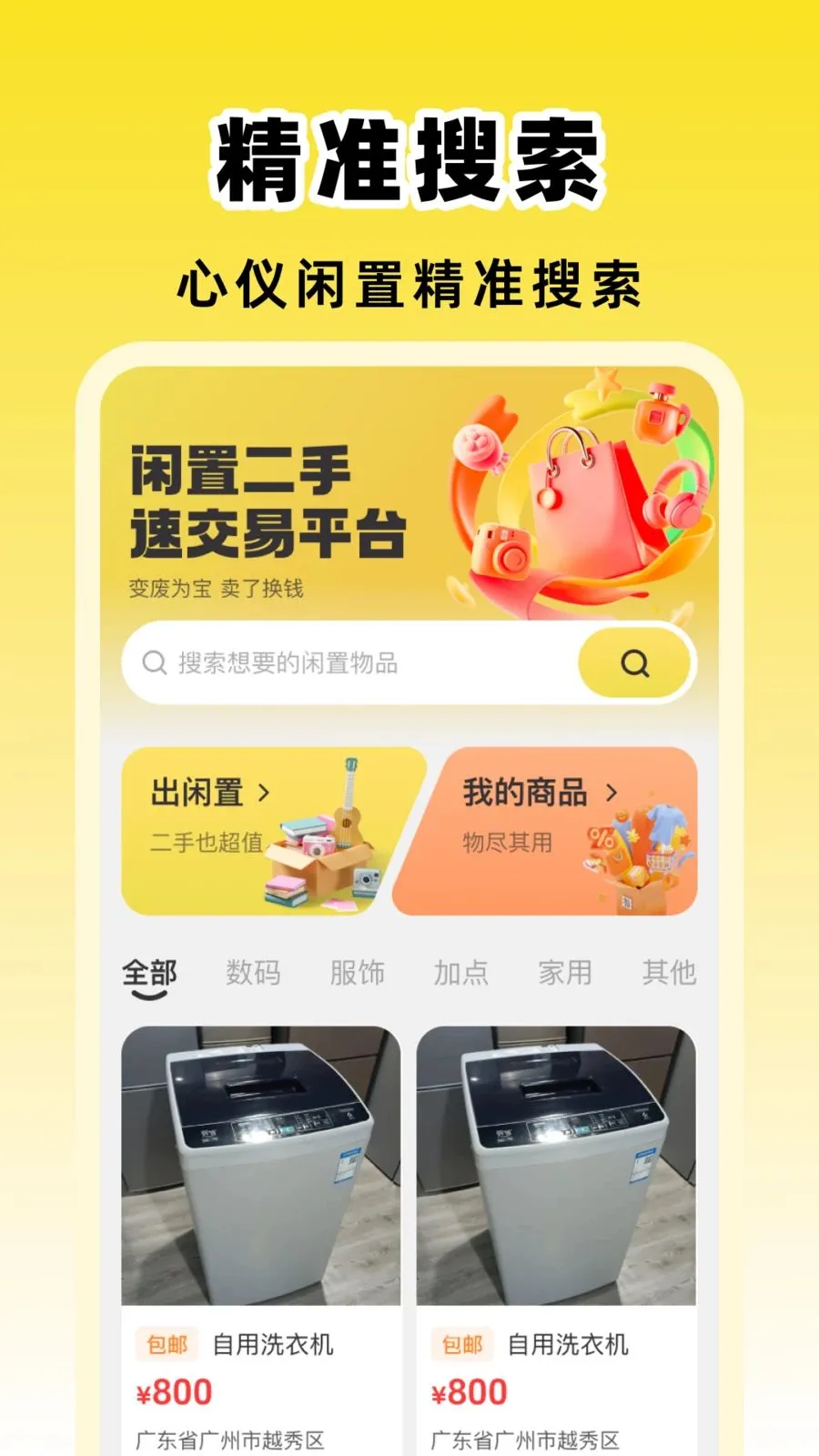Tap the left washing machine photo thumbnail
This screenshot has width=819, height=1456.
tap(261, 1165)
